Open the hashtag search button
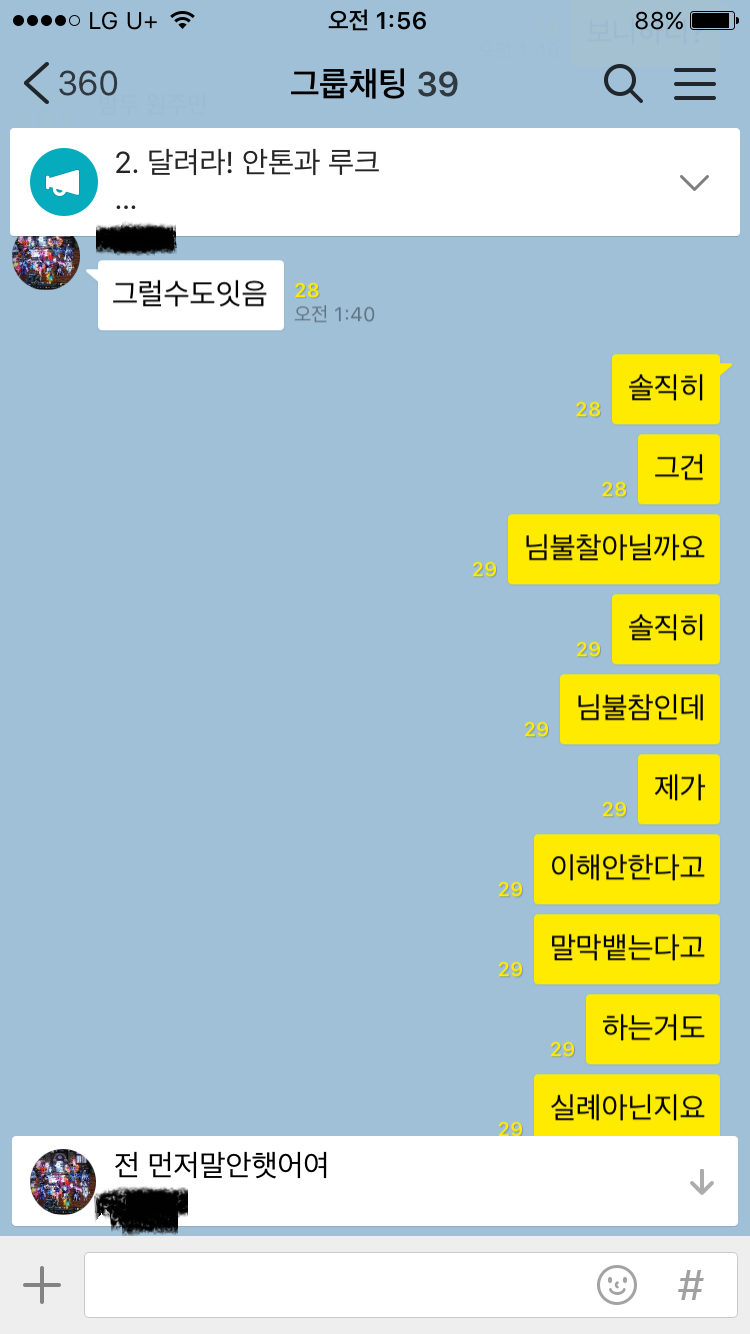Image resolution: width=750 pixels, height=1334 pixels. 690,1284
